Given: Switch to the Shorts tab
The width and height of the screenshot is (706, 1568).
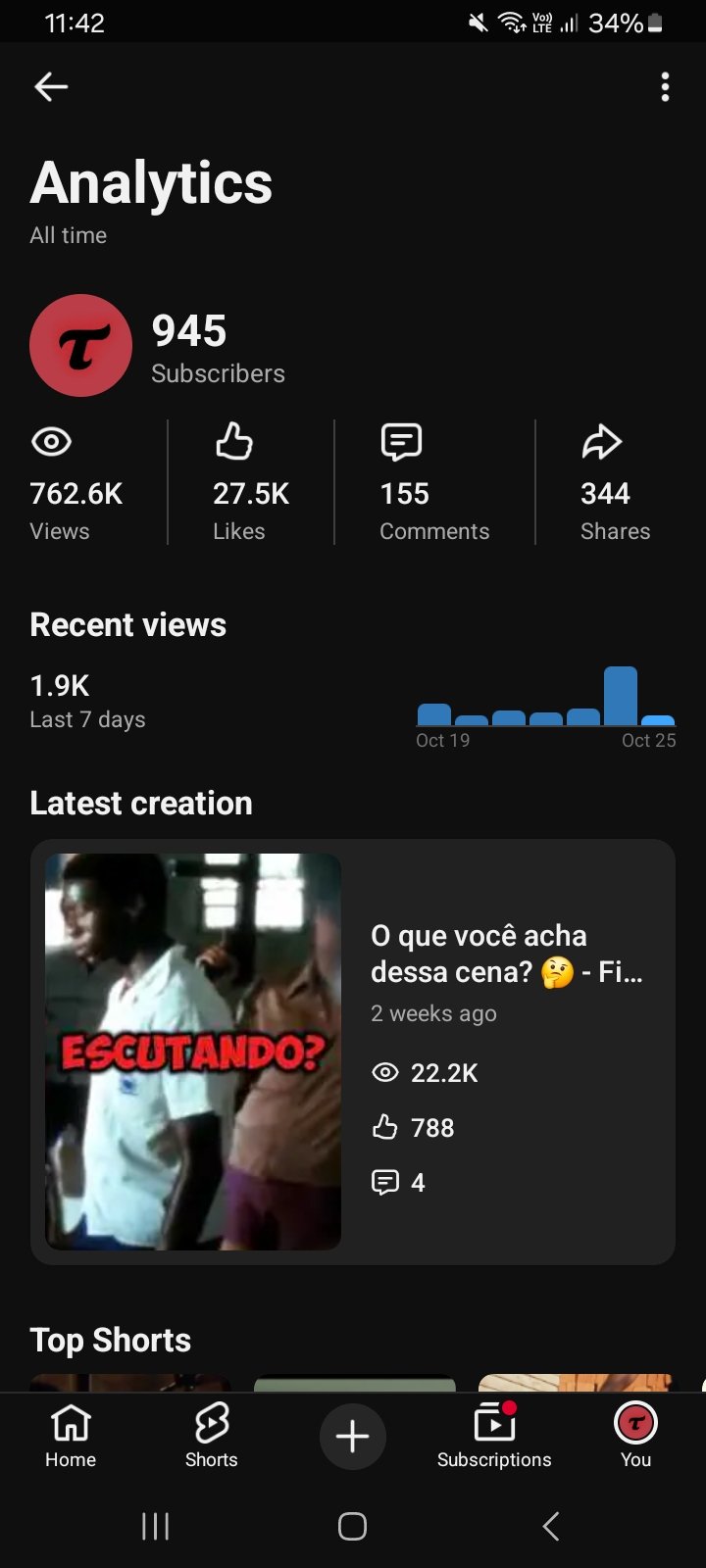Looking at the screenshot, I should pyautogui.click(x=212, y=1436).
